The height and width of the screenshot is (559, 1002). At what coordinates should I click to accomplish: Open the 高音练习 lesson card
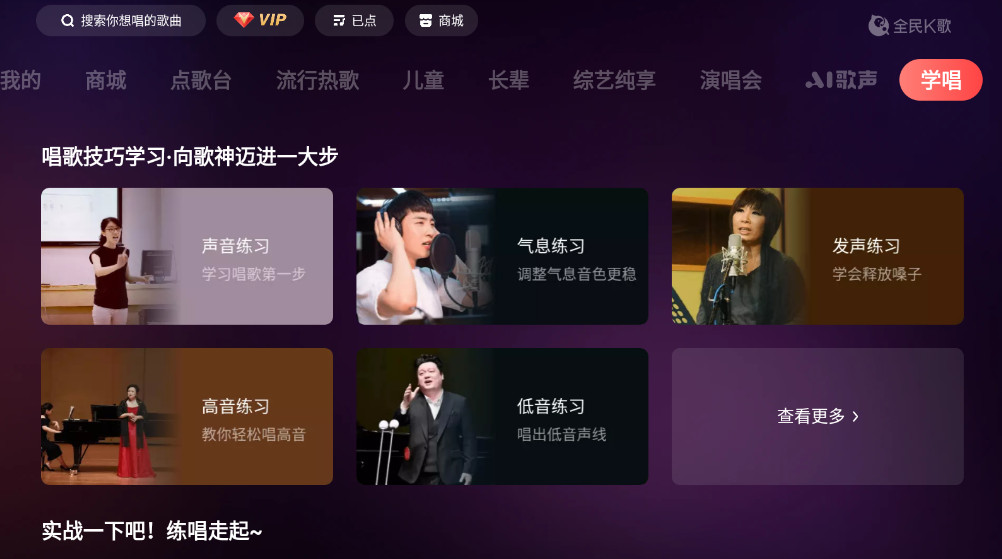[187, 417]
